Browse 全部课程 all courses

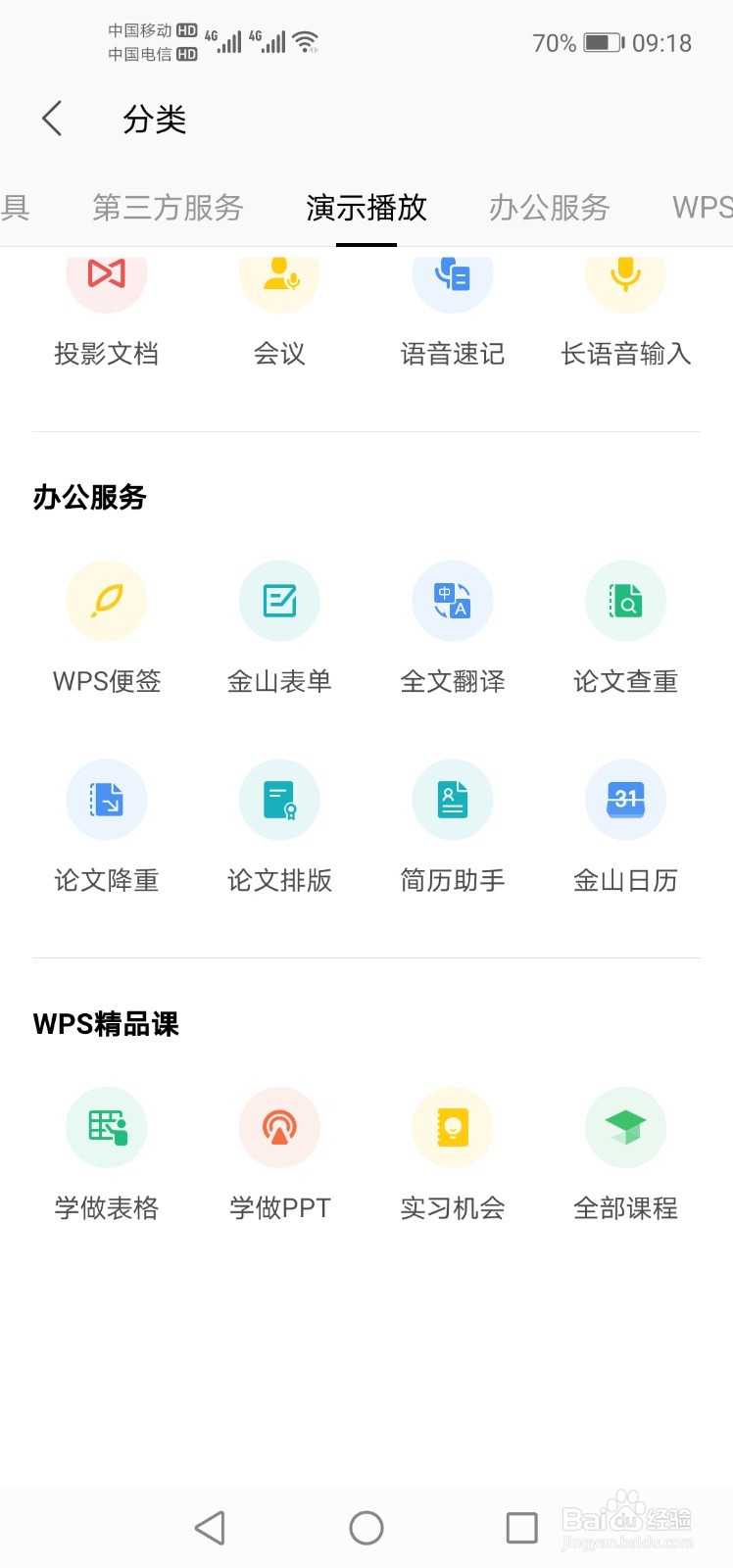click(x=625, y=1154)
